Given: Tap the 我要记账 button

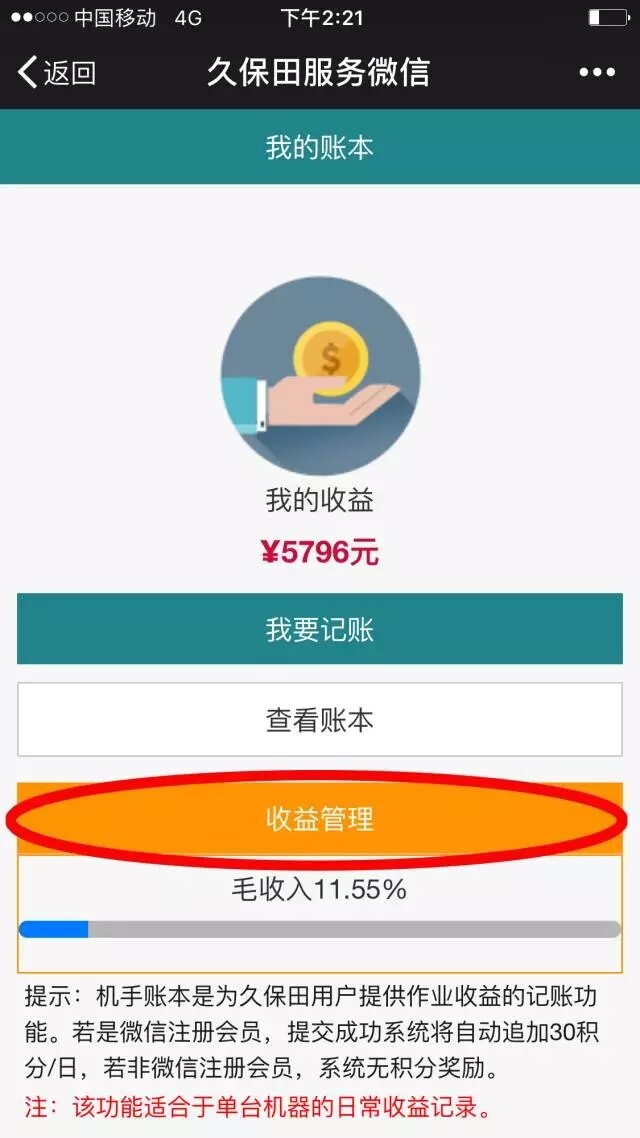Looking at the screenshot, I should pos(319,629).
